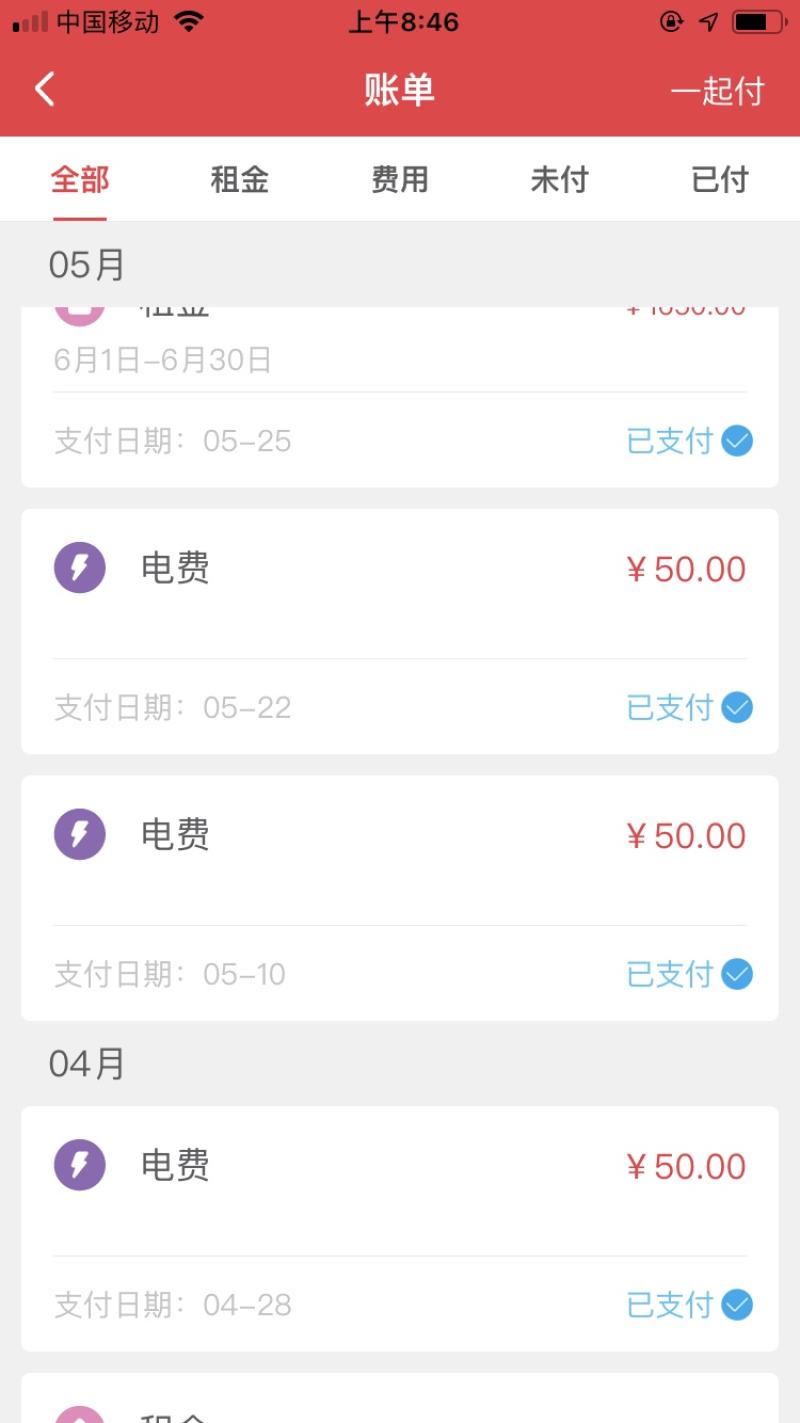Open the 电费 bill paid on 04-28

click(400, 1227)
